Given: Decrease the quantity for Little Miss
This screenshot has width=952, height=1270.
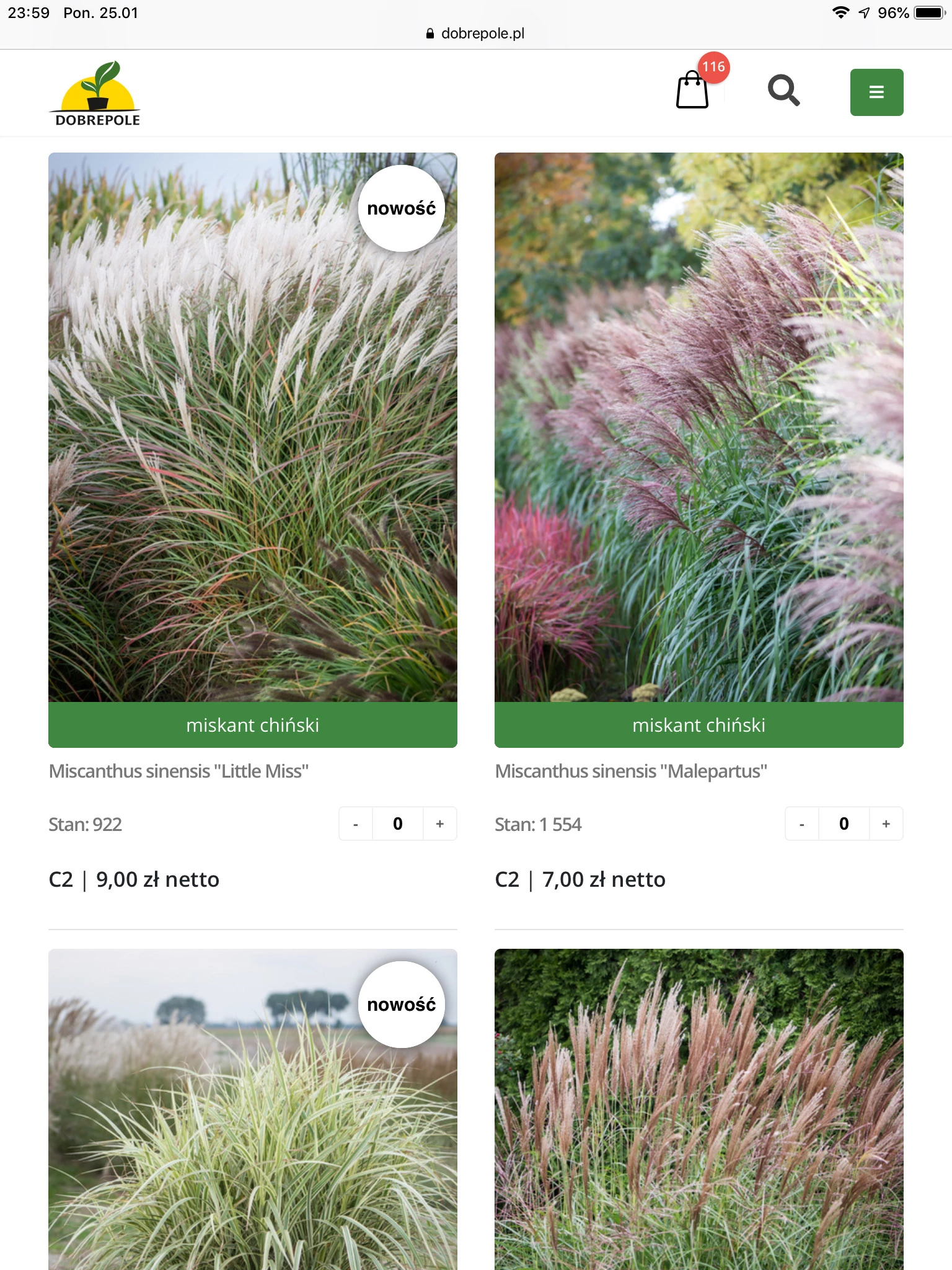Looking at the screenshot, I should coord(356,824).
